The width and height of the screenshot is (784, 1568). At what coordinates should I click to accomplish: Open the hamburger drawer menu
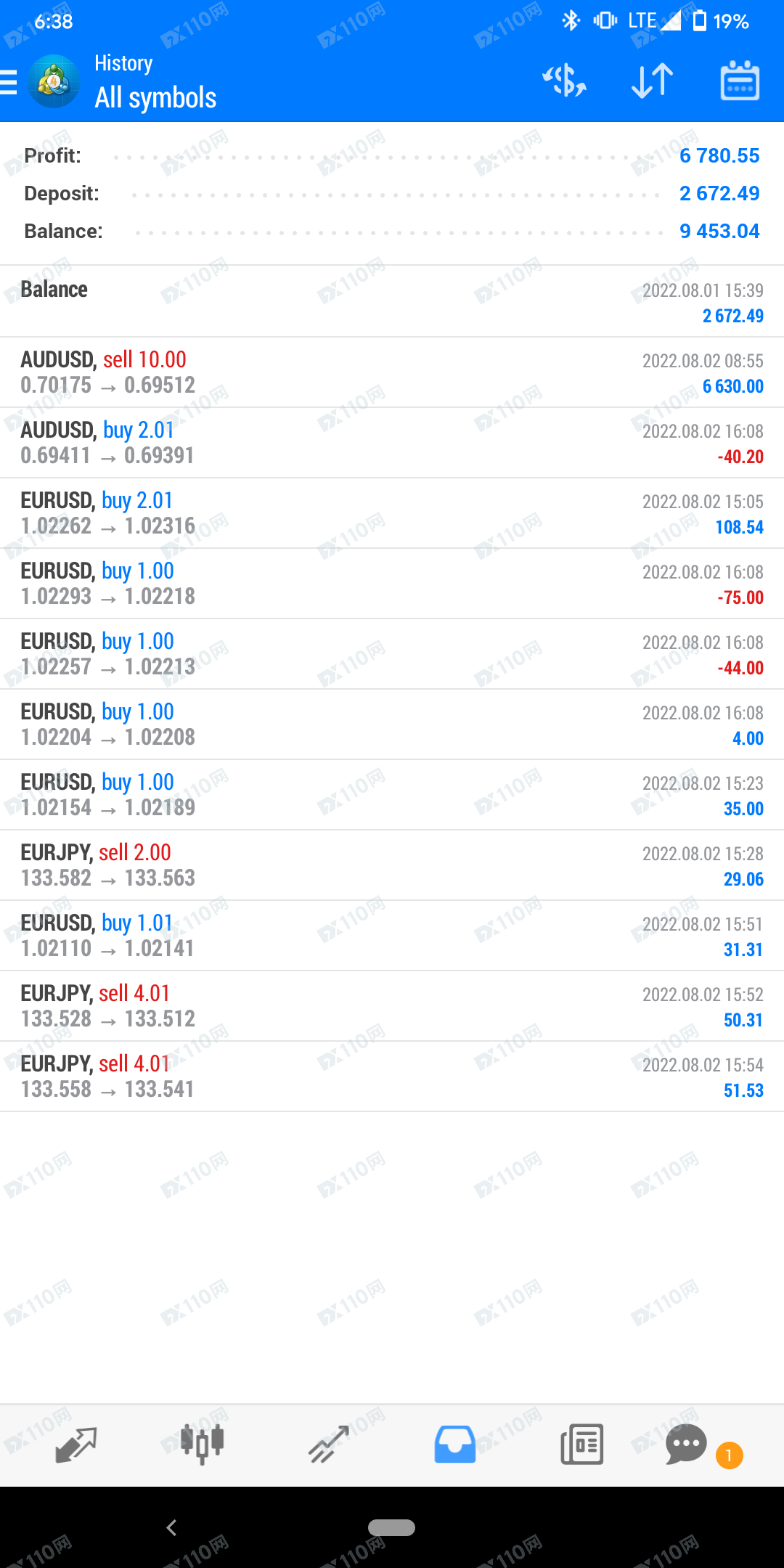tap(9, 82)
